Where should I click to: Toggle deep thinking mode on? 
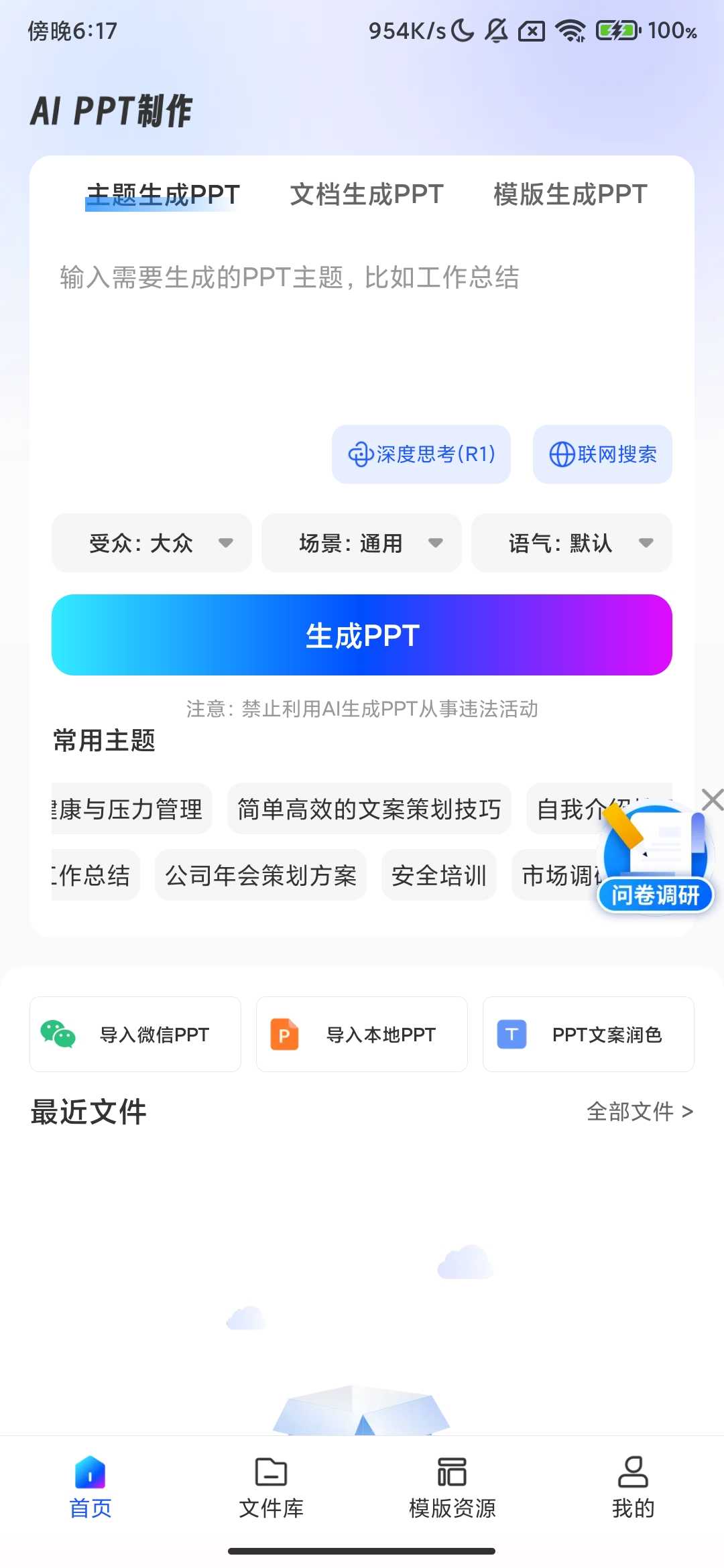point(421,454)
